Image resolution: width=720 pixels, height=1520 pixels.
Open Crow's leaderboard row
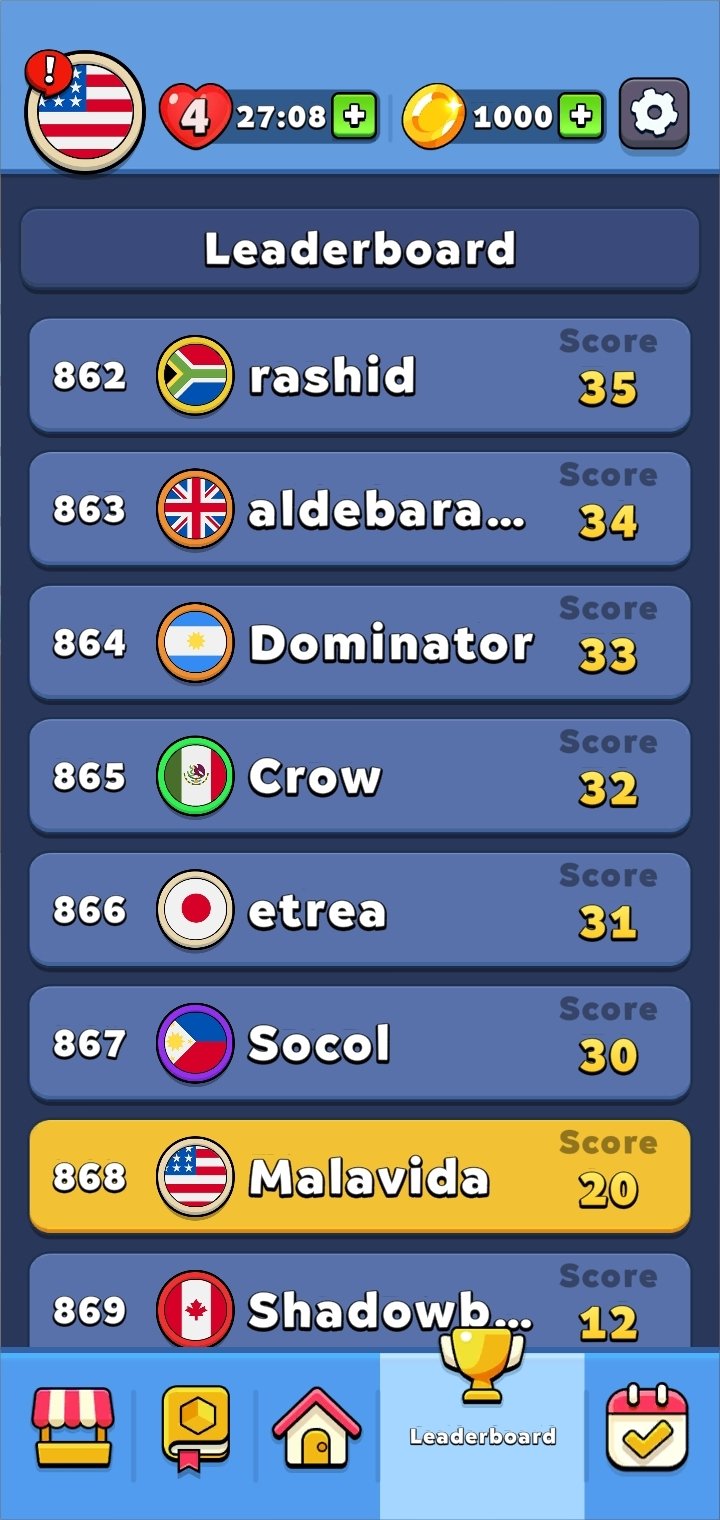360,776
